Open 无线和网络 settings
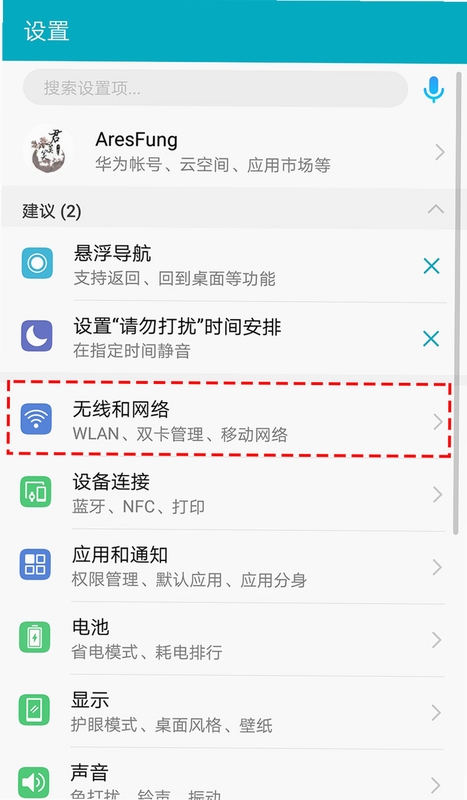 229,420
